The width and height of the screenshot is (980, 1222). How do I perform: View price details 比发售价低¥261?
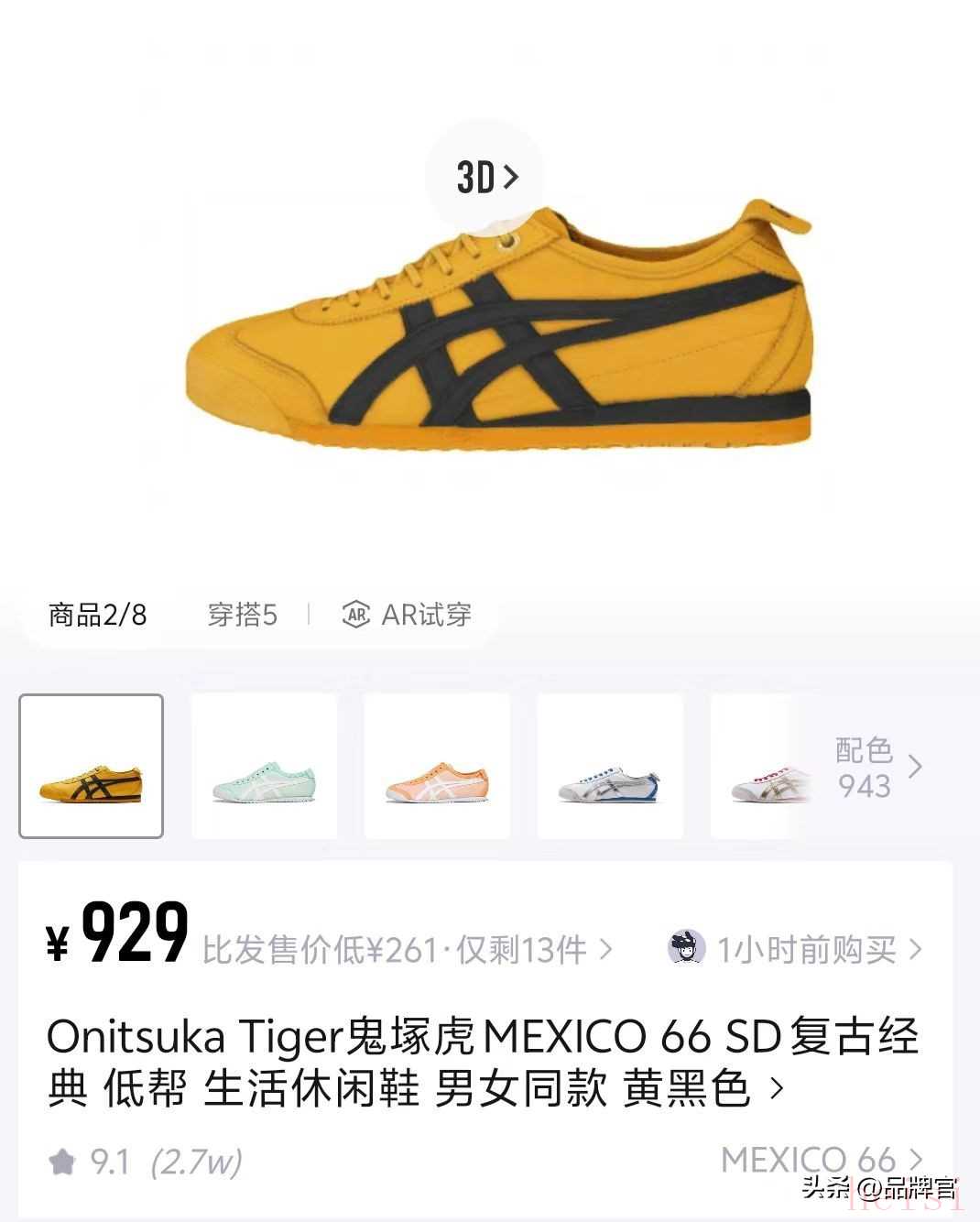click(x=407, y=950)
